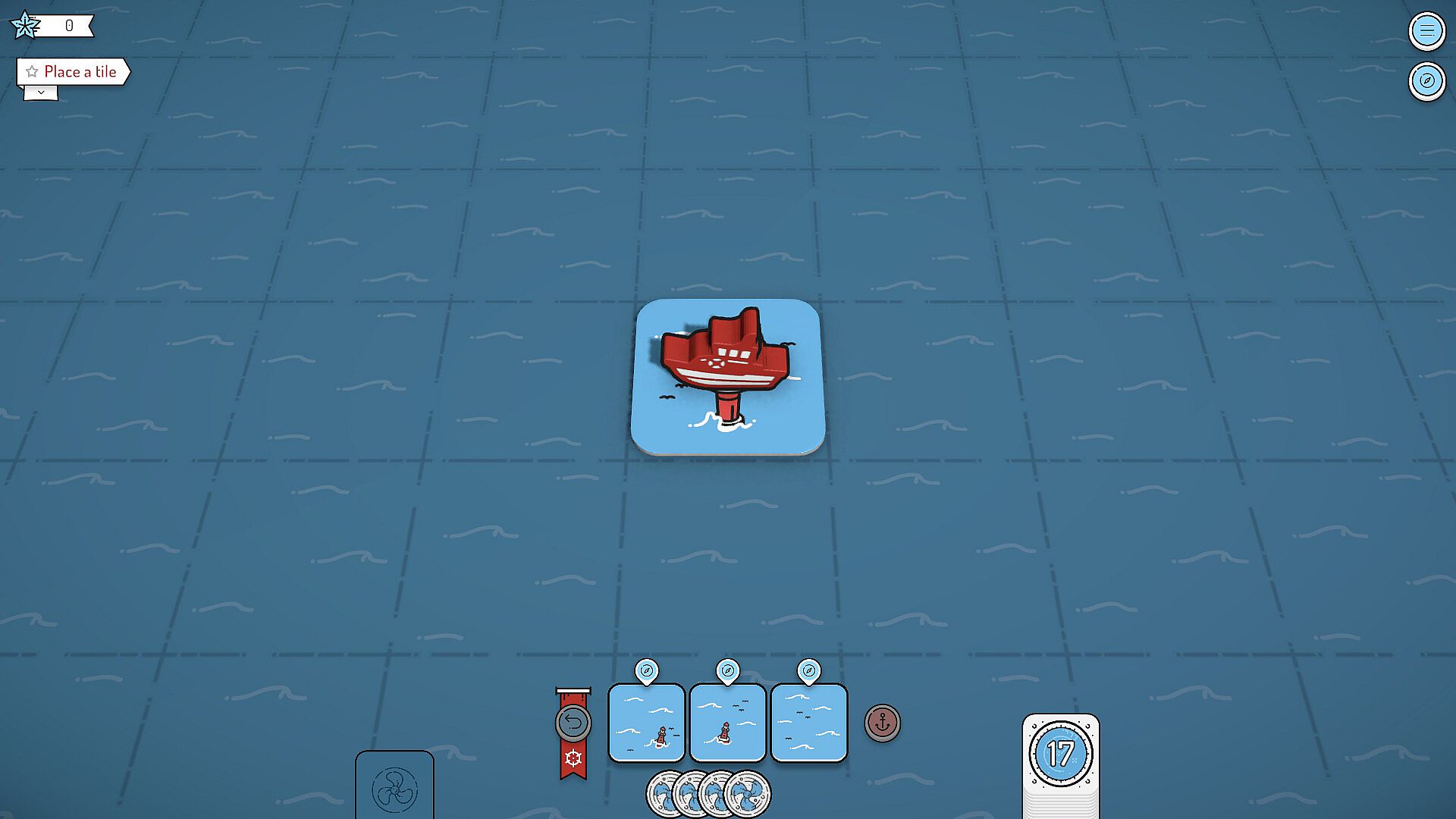Tap the round compass button under the menu
This screenshot has width=1456, height=819.
click(x=1426, y=81)
